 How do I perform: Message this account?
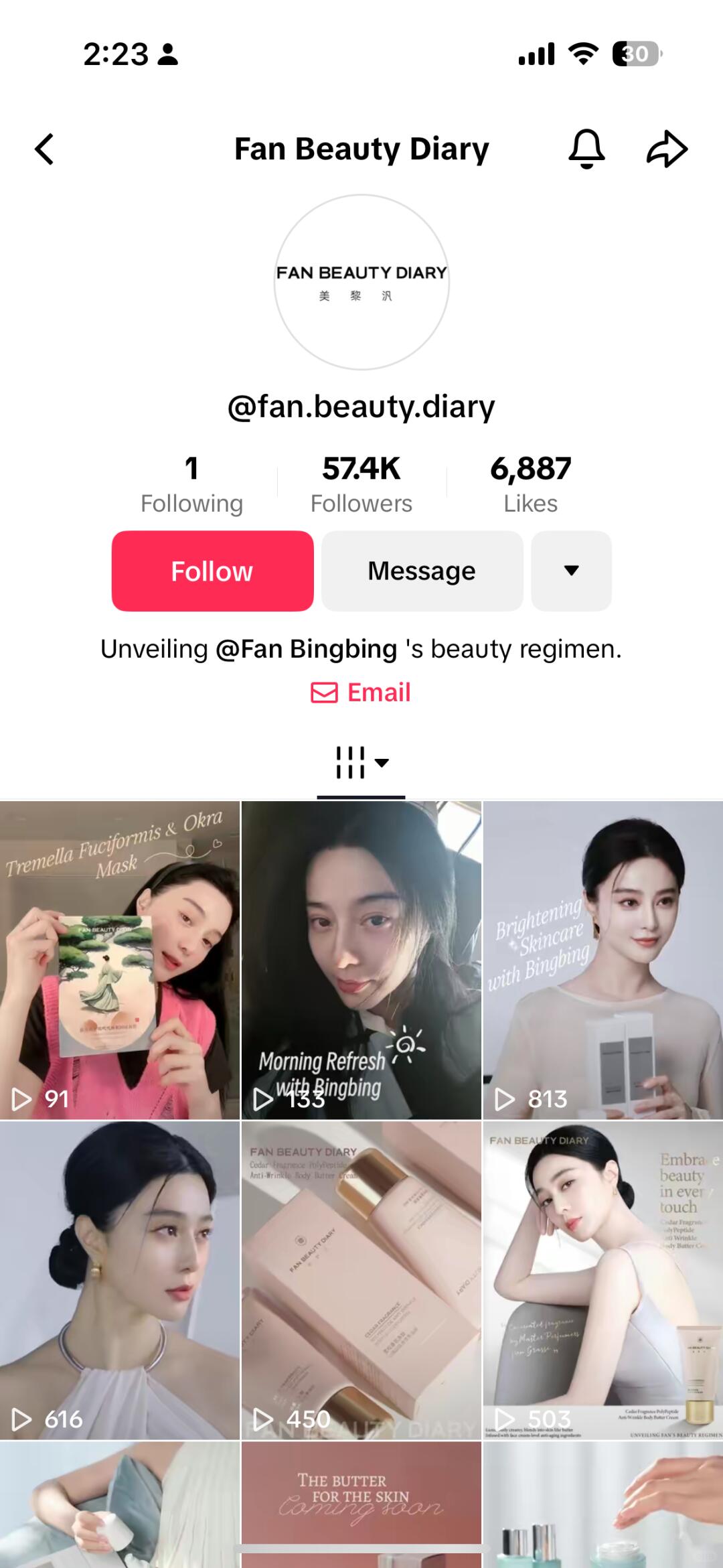(422, 571)
